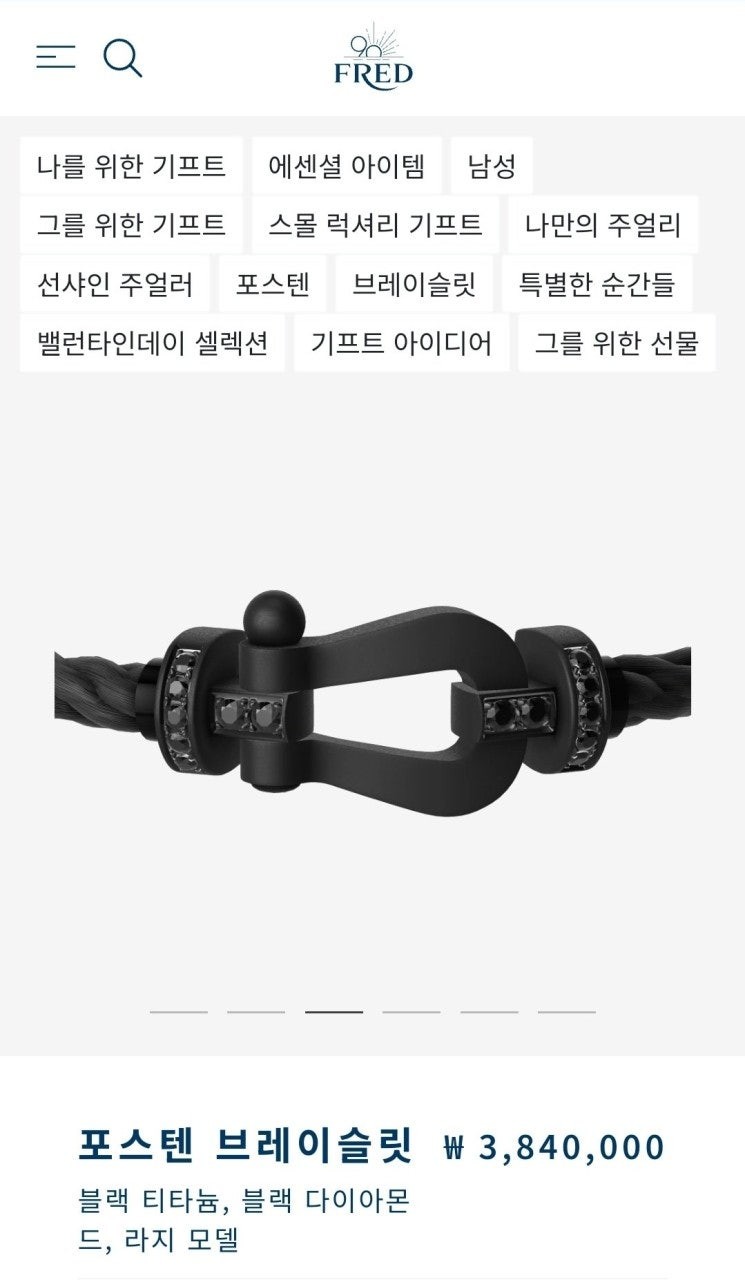745x1280 pixels.
Task: Tap the 기프트 아이디어 chip
Action: tap(401, 343)
